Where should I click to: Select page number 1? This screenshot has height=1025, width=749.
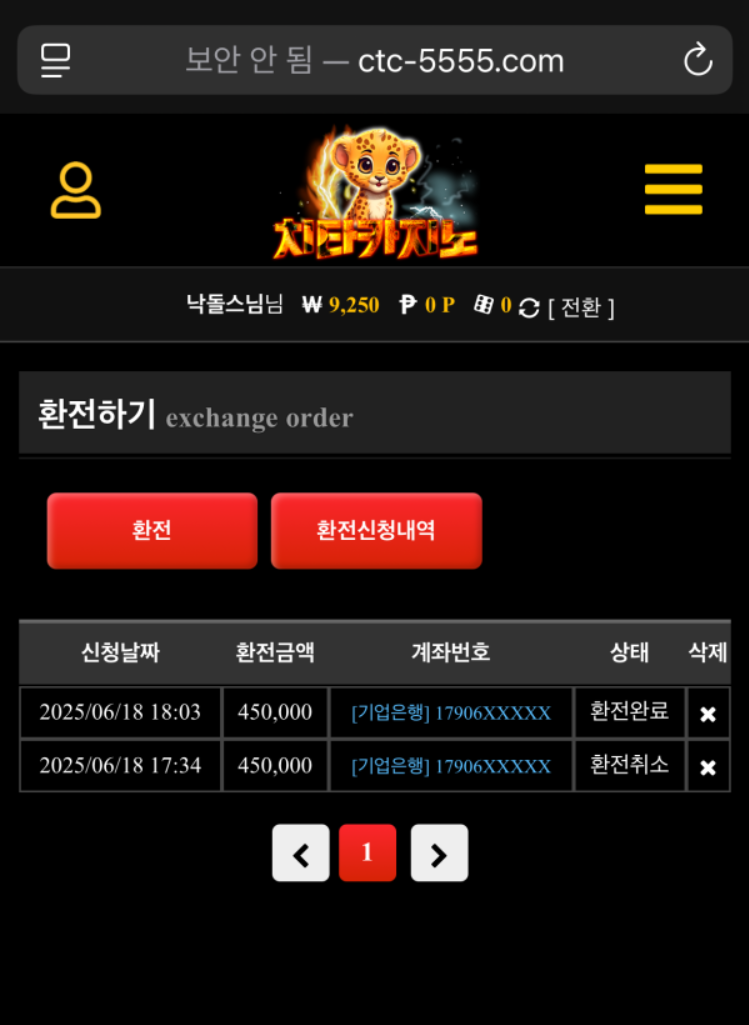point(367,853)
